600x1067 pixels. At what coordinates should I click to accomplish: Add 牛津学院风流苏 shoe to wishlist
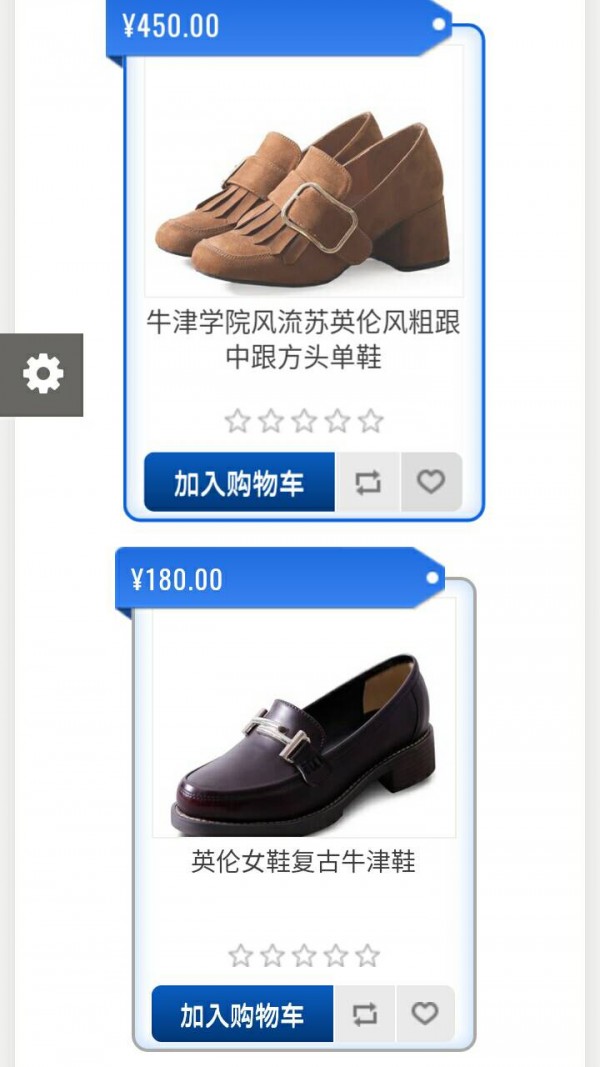click(x=431, y=483)
